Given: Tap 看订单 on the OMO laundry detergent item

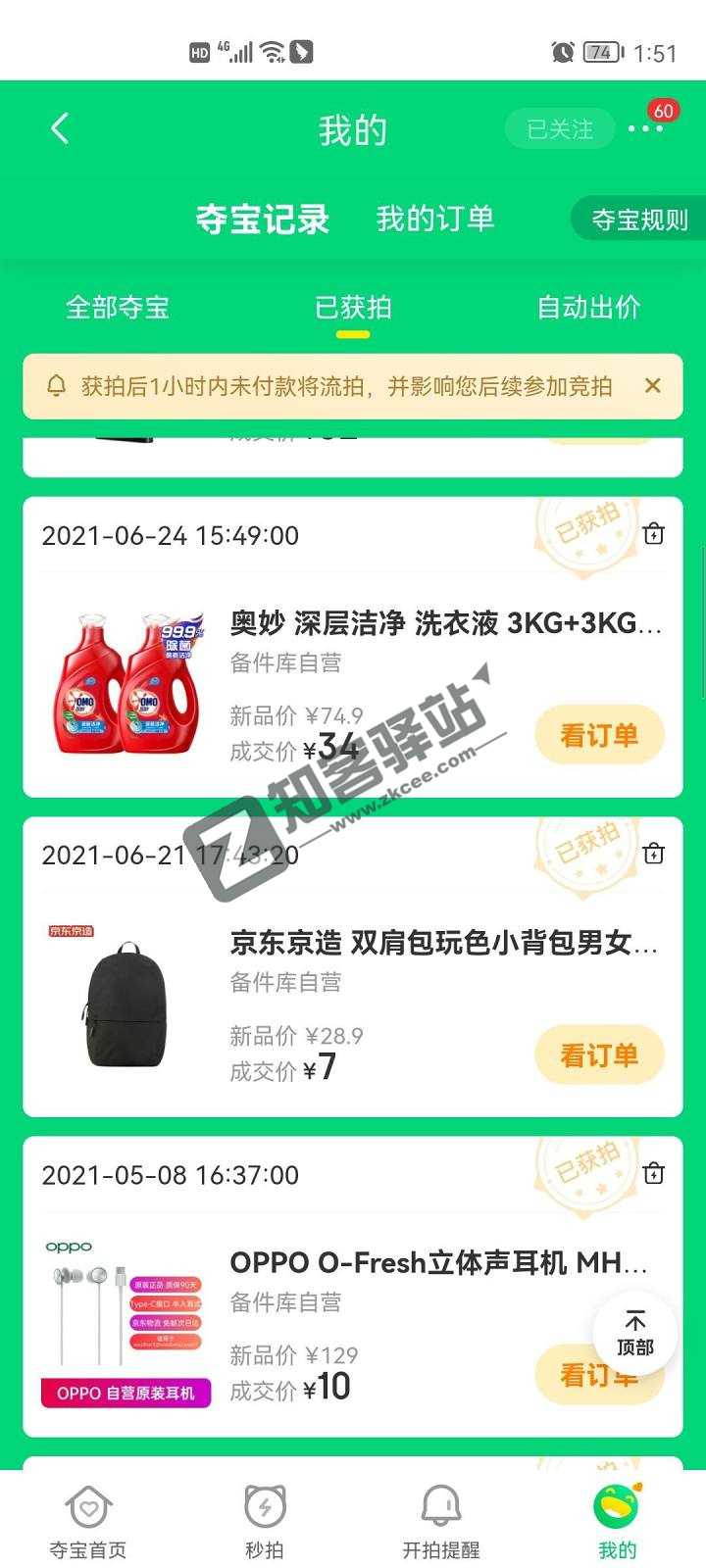Looking at the screenshot, I should [599, 735].
